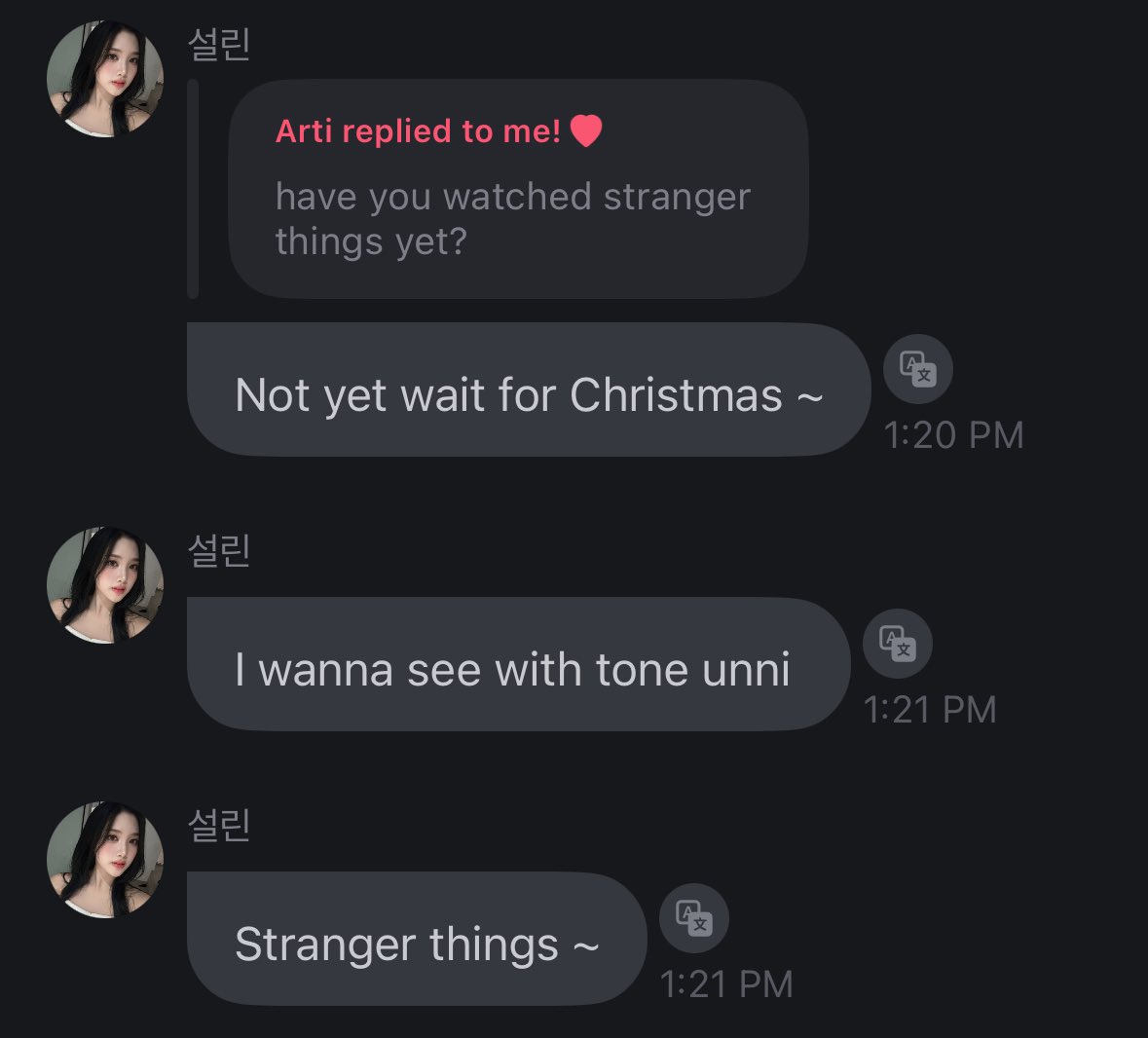
Task: Open profile picture beside 'I wanna see with tone unni'
Action: pos(105,585)
